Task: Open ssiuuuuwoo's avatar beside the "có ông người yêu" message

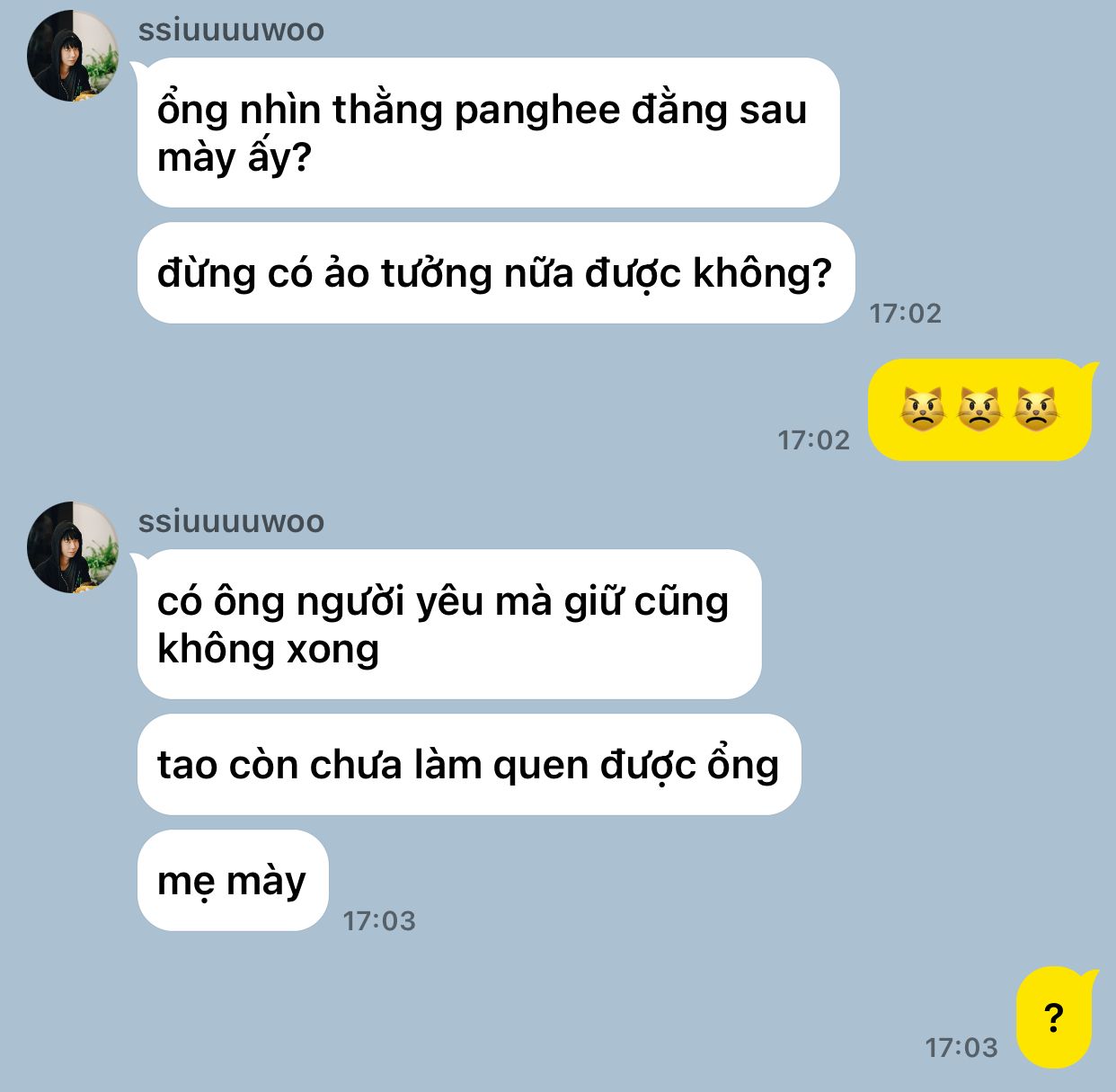Action: click(x=73, y=546)
